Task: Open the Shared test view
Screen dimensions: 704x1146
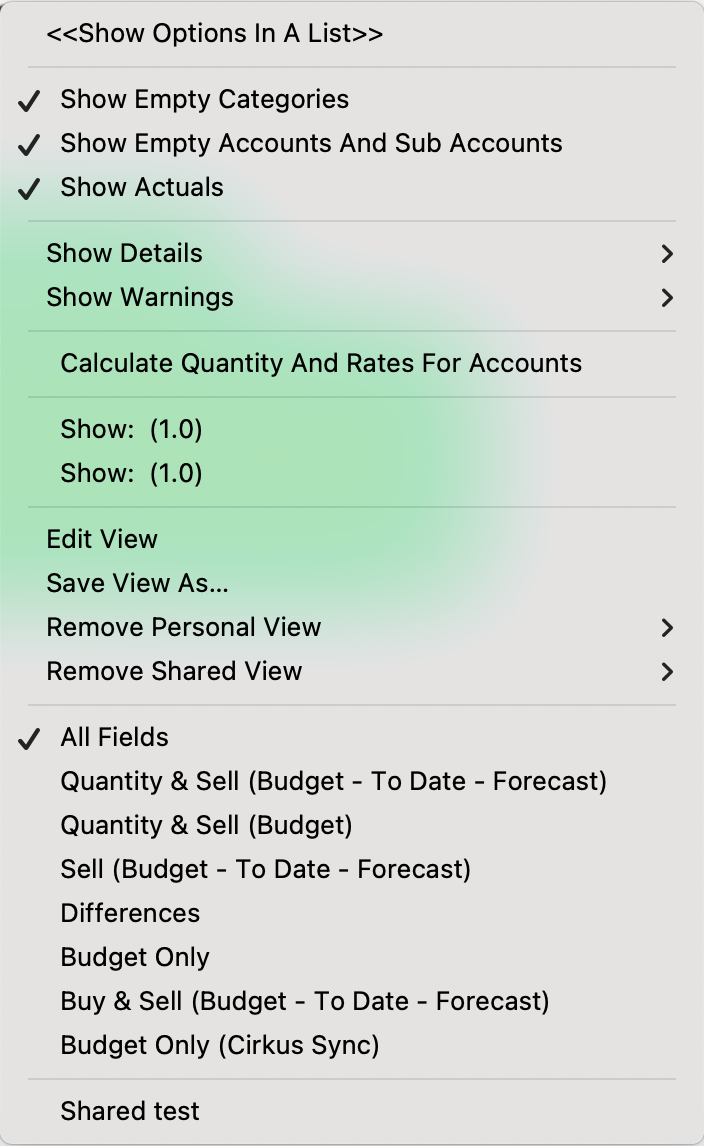Action: click(130, 1112)
